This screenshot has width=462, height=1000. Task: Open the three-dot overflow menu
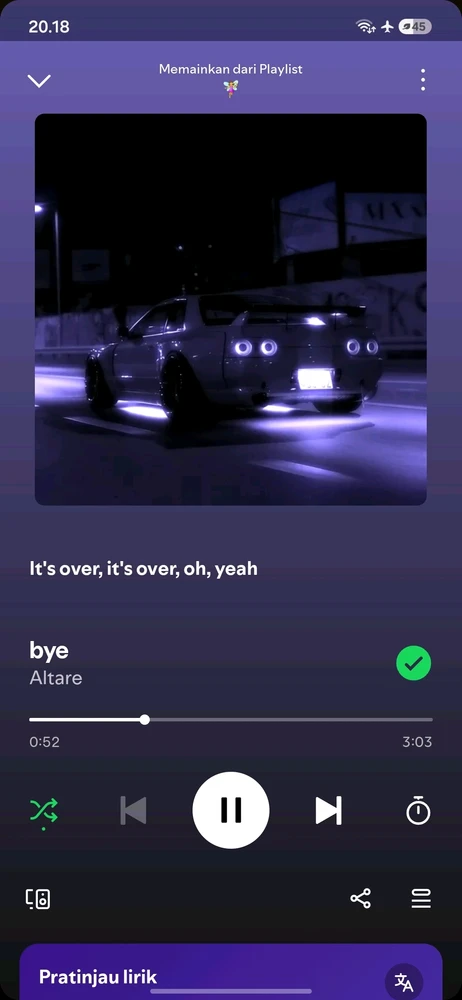pyautogui.click(x=422, y=80)
